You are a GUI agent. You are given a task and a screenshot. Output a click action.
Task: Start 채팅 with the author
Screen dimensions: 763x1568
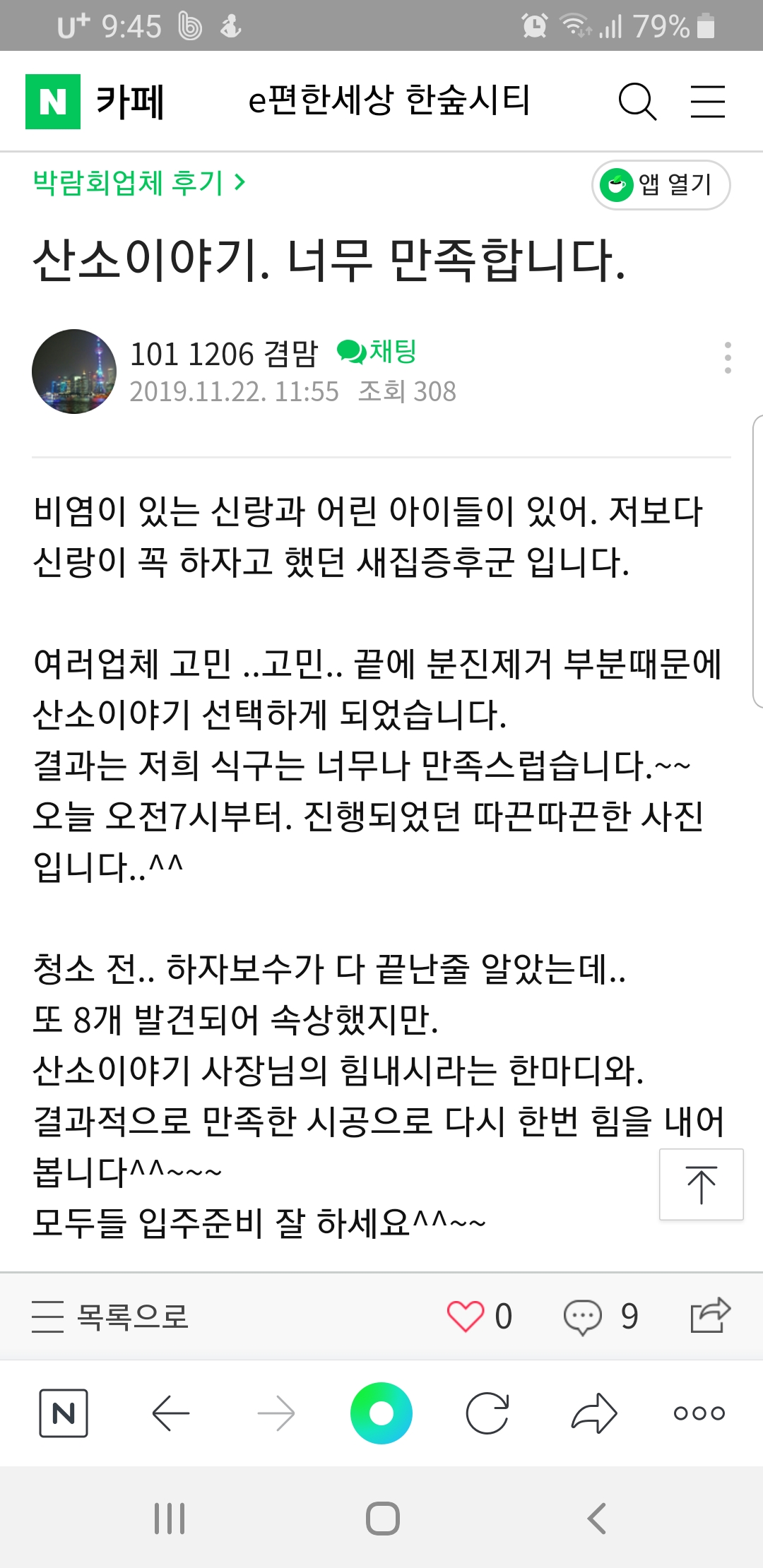[377, 351]
